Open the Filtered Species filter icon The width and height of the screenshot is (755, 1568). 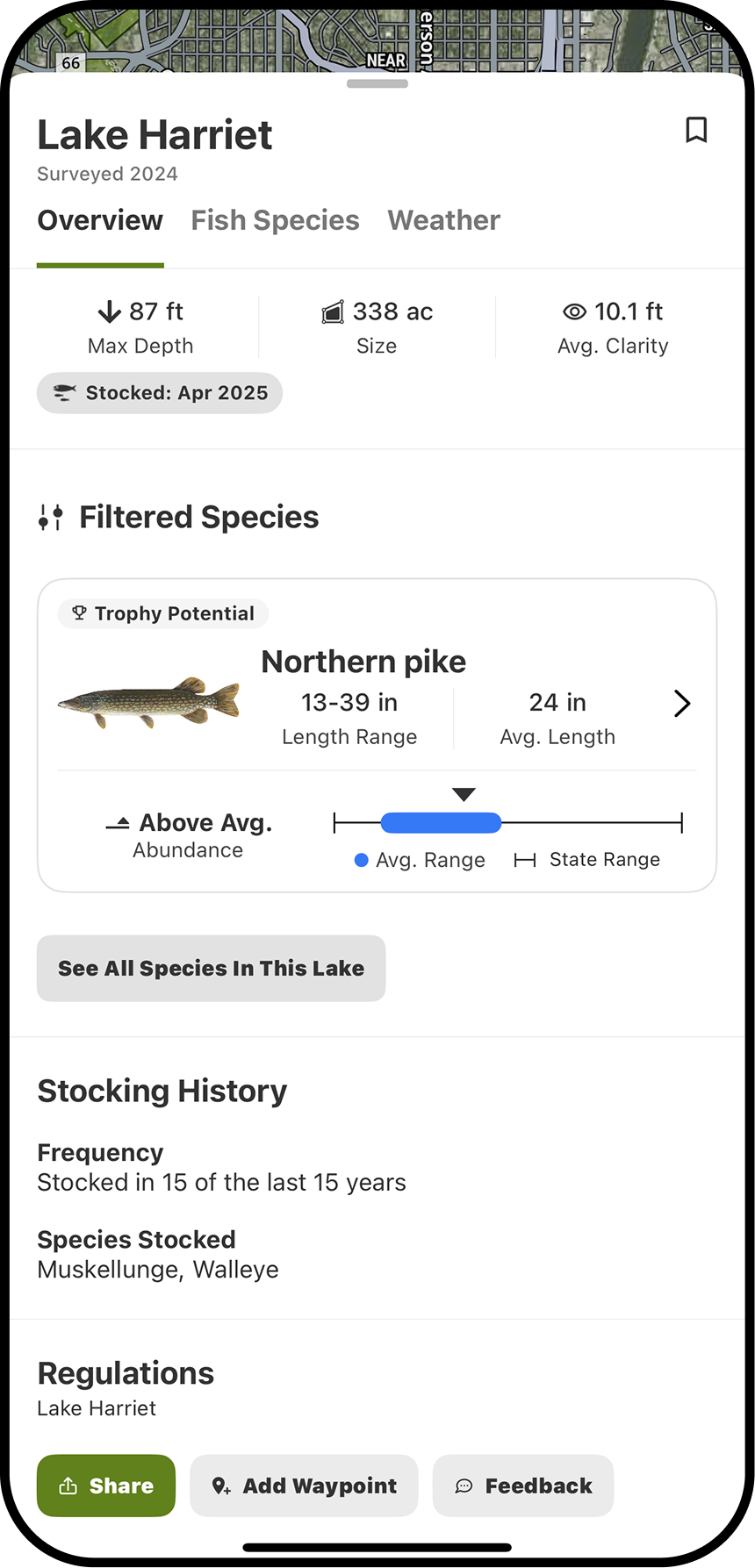click(x=49, y=516)
